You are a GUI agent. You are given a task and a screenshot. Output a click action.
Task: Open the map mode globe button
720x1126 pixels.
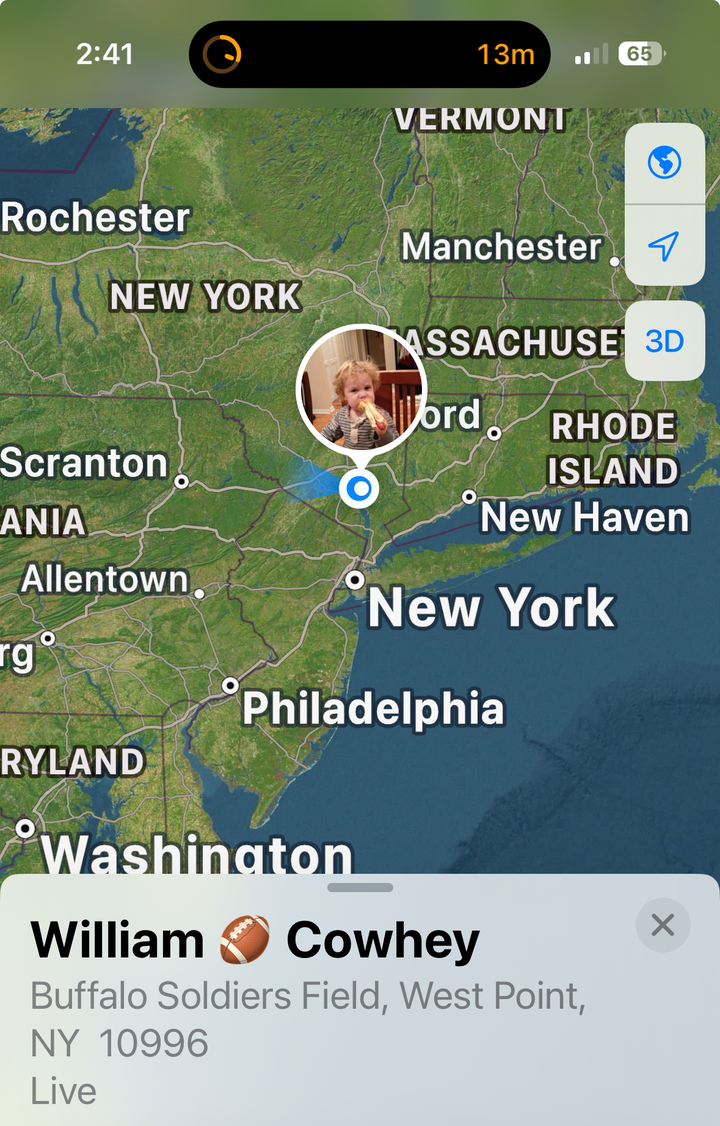[x=664, y=162]
